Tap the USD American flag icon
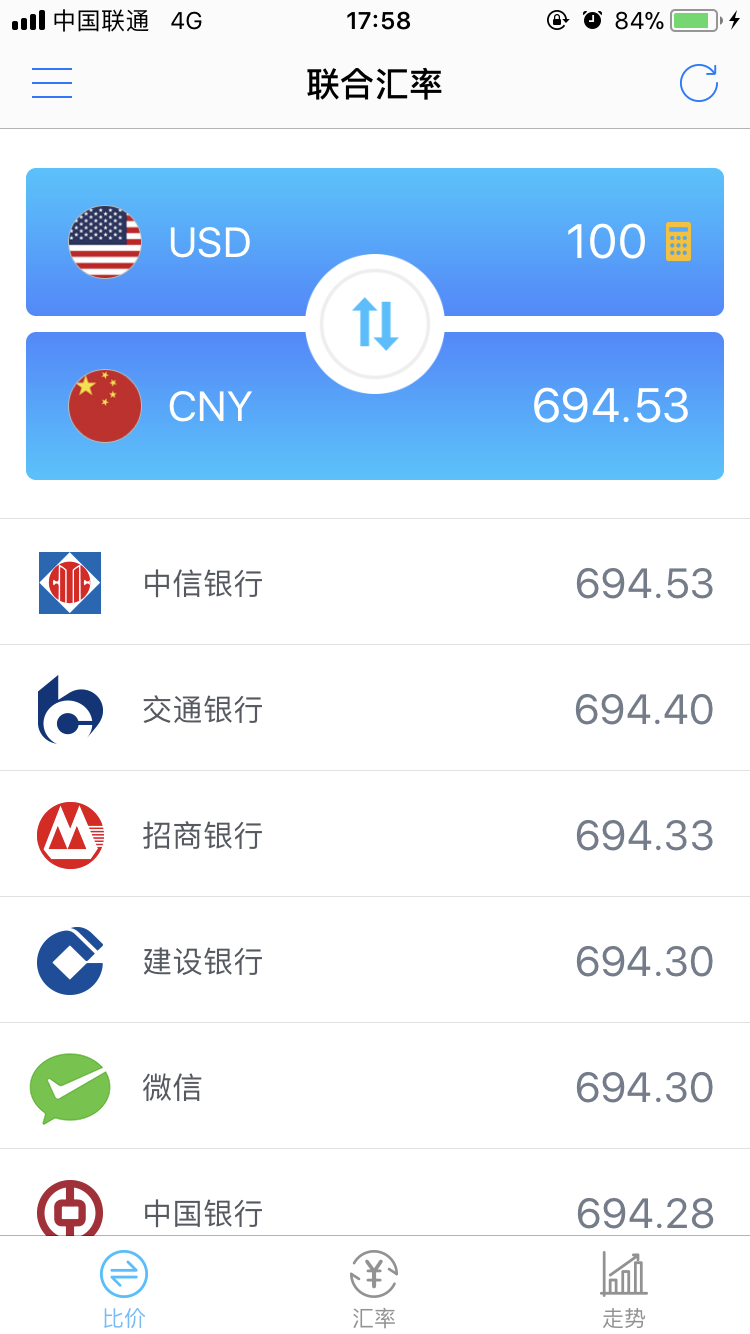 (x=104, y=241)
